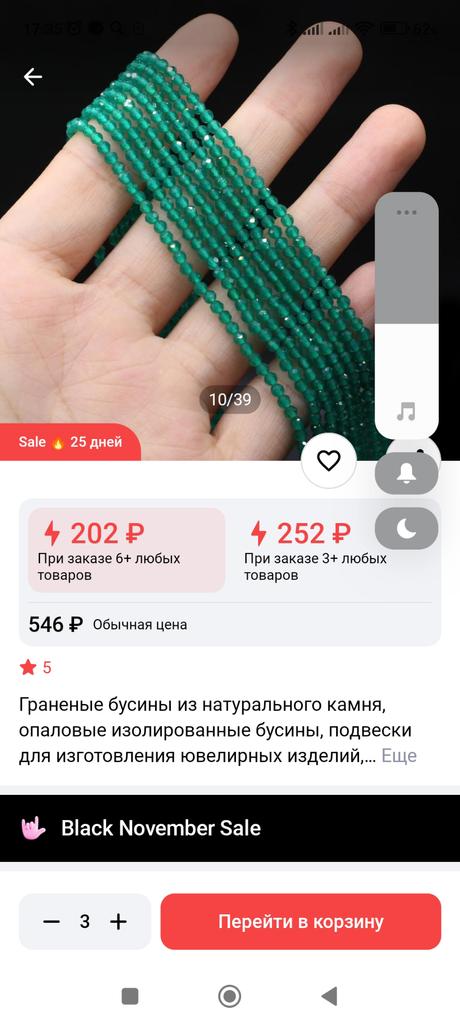The width and height of the screenshot is (460, 1024).
Task: Open volume panel's three-dot settings
Action: 406,212
